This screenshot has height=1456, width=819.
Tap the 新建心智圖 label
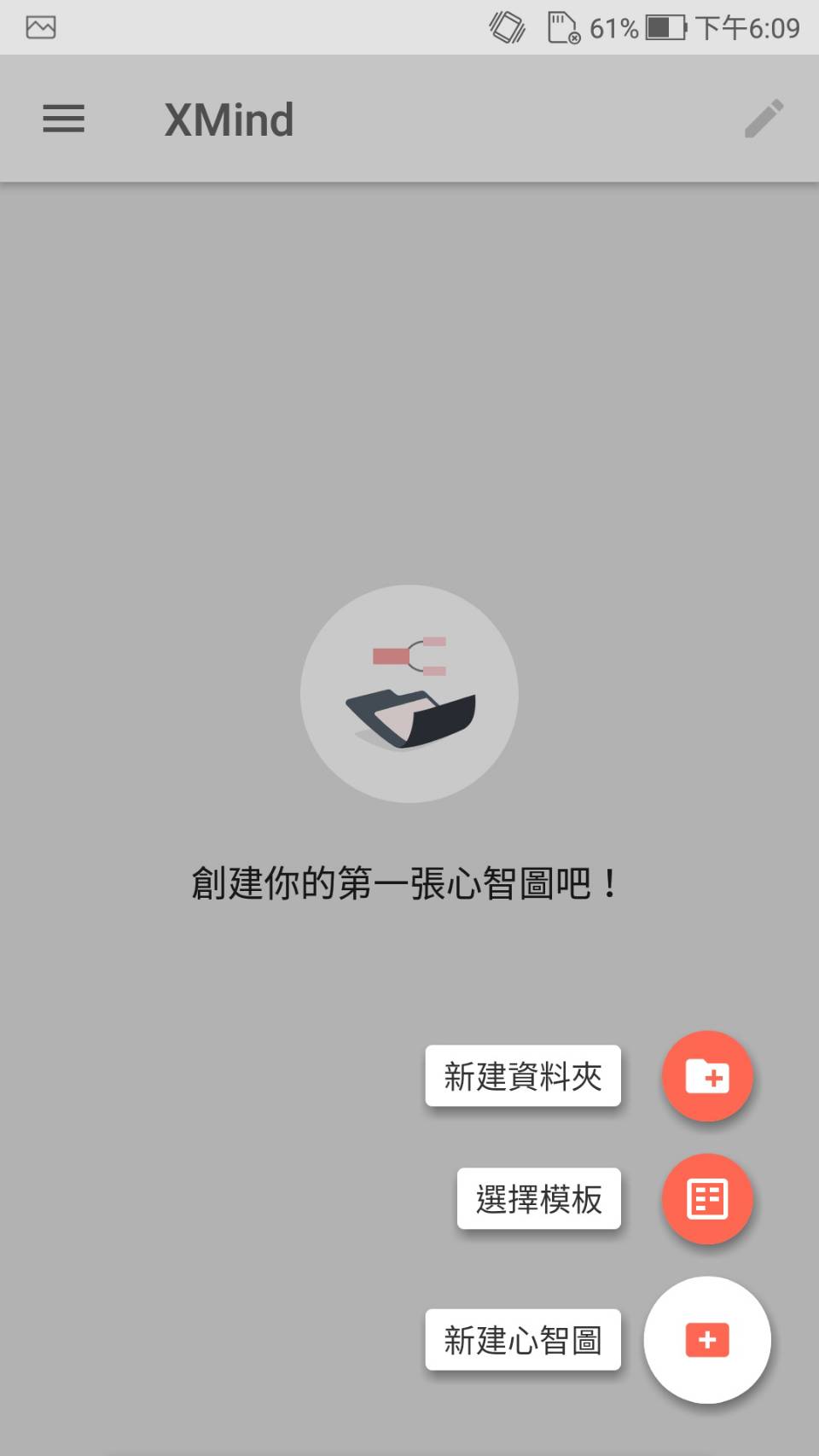click(x=523, y=1340)
